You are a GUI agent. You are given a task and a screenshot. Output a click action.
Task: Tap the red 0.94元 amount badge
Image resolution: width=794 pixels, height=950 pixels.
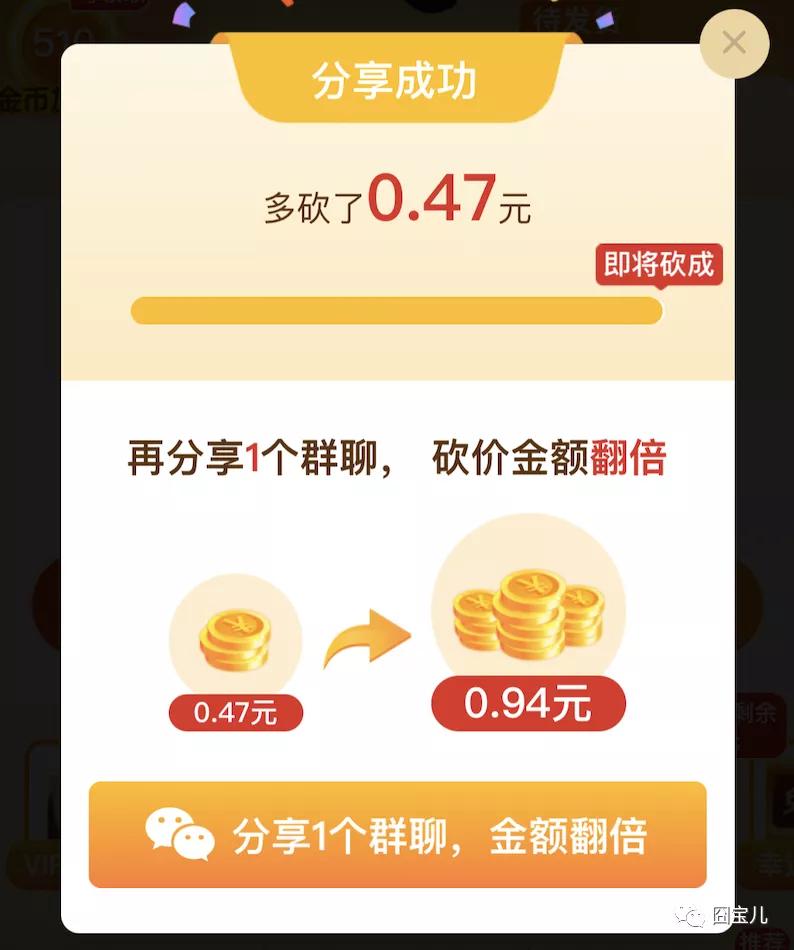pyautogui.click(x=528, y=703)
